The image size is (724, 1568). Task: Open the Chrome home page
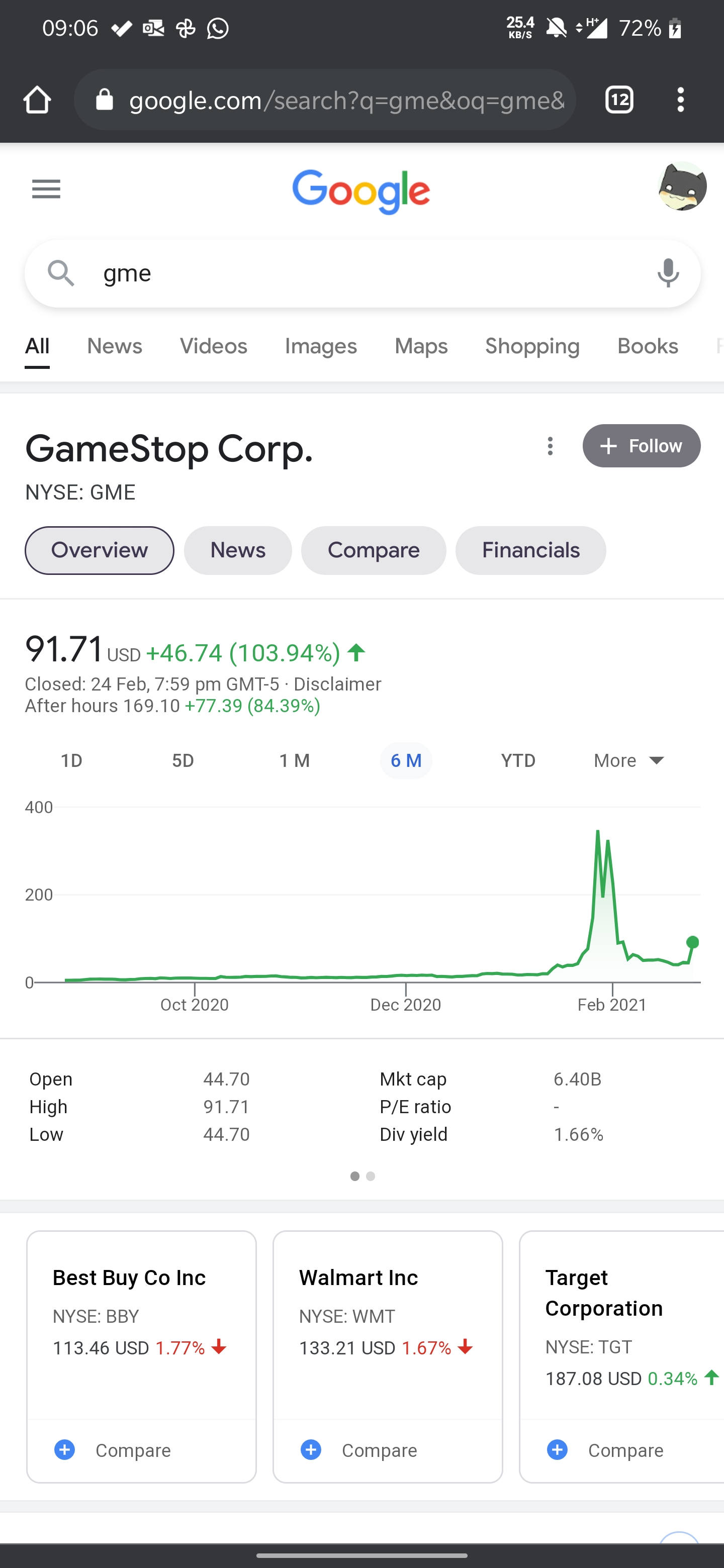click(37, 100)
